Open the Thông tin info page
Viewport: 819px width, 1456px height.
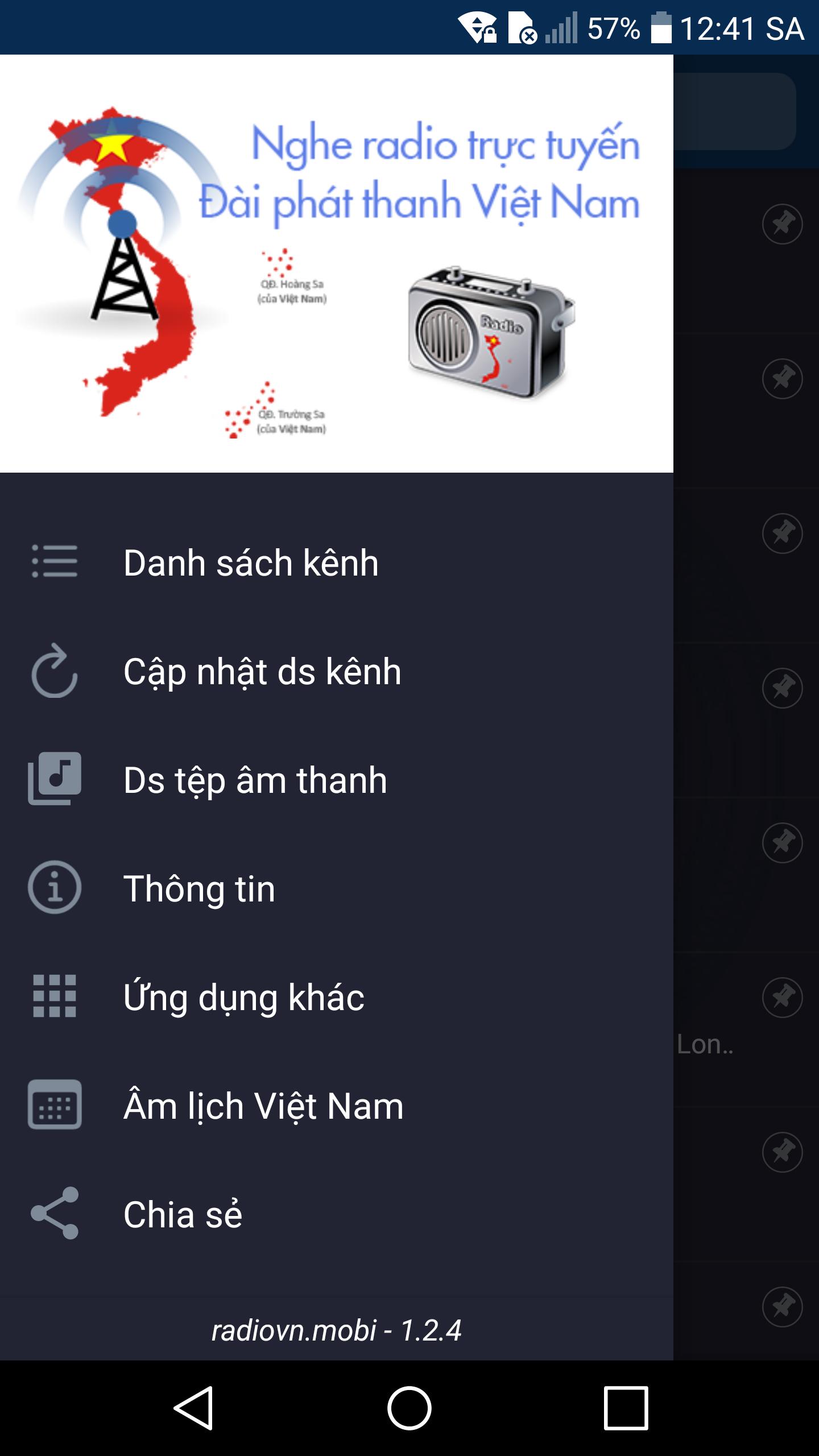tap(199, 888)
